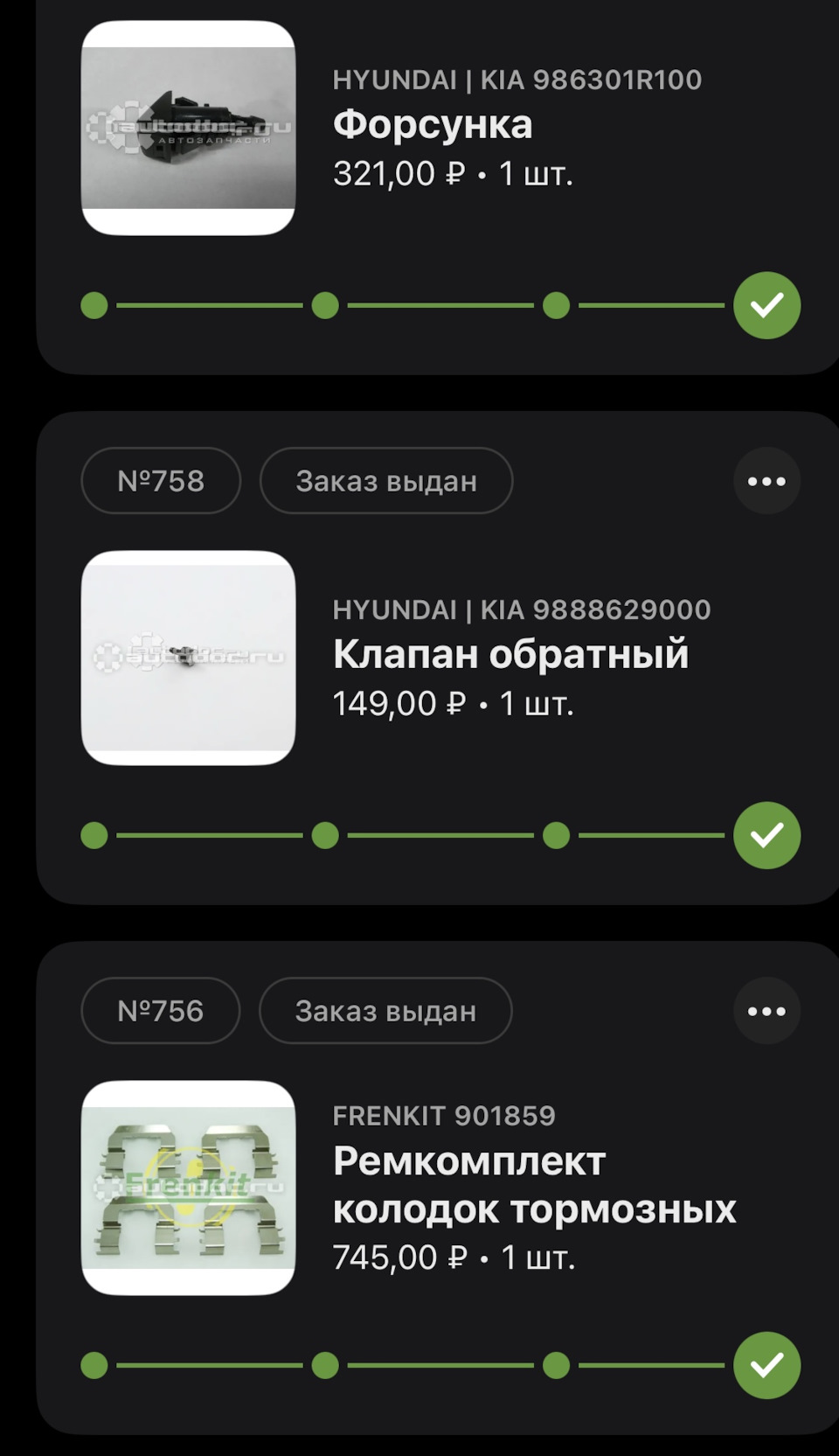Tap the №758 order number chip

pyautogui.click(x=161, y=481)
